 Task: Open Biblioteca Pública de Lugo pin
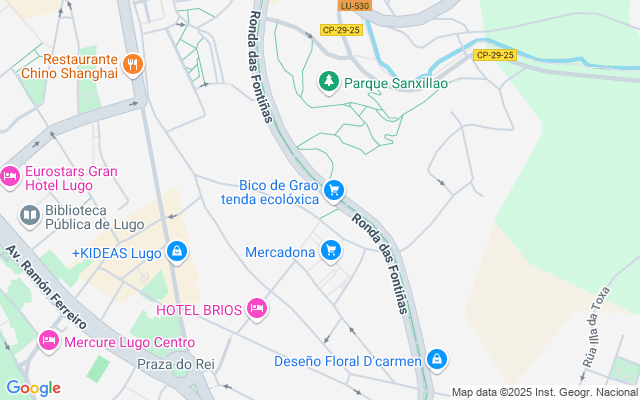coord(30,215)
